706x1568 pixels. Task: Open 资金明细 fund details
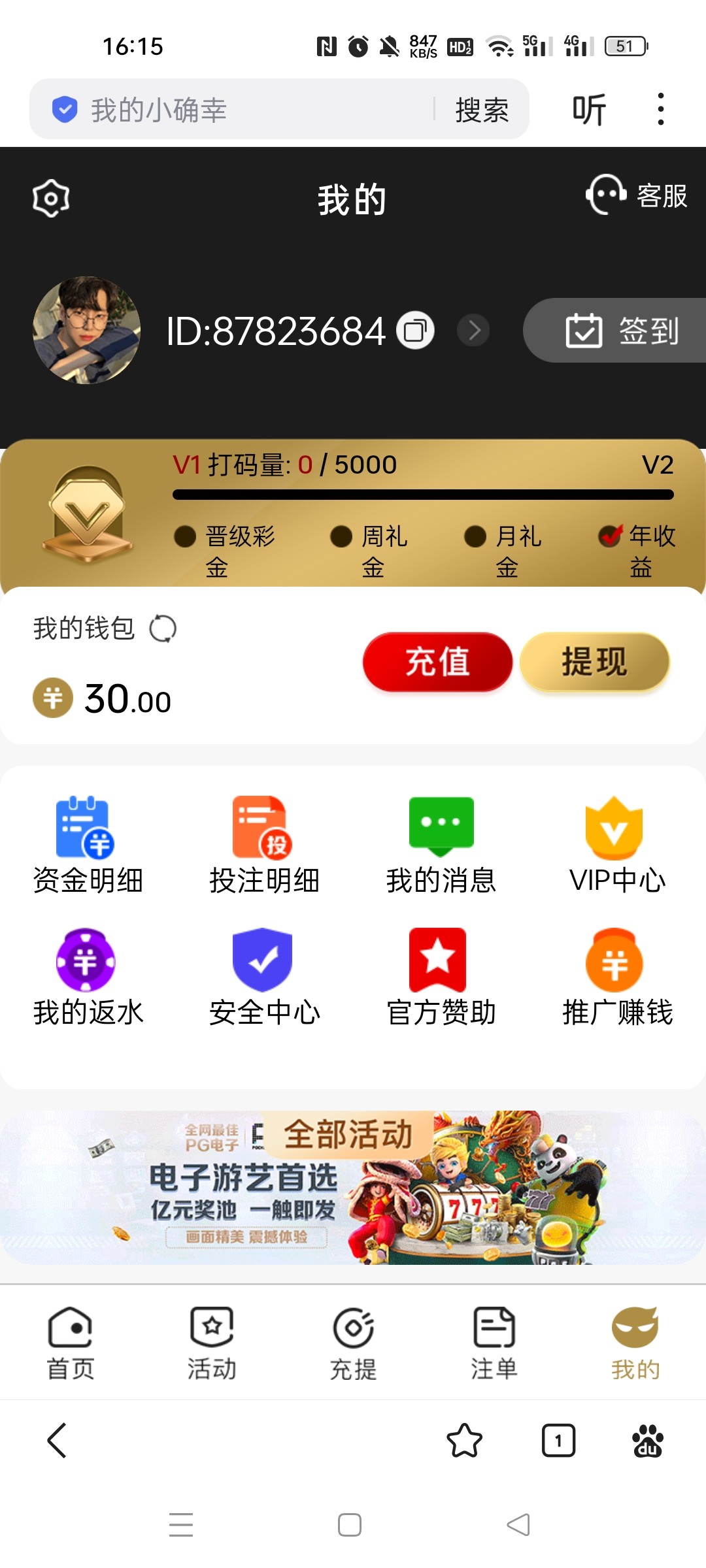point(88,845)
